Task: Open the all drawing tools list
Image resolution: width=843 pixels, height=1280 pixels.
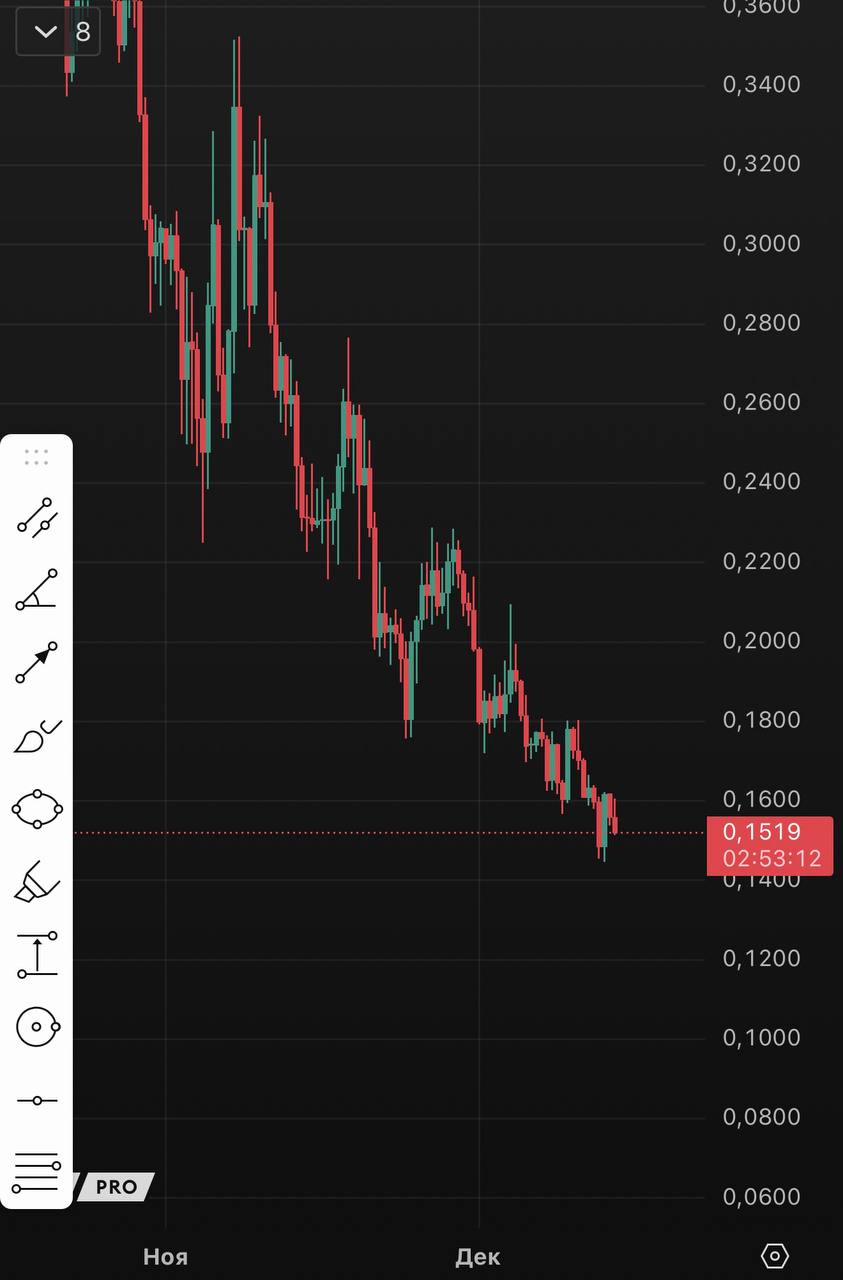Action: point(37,1172)
